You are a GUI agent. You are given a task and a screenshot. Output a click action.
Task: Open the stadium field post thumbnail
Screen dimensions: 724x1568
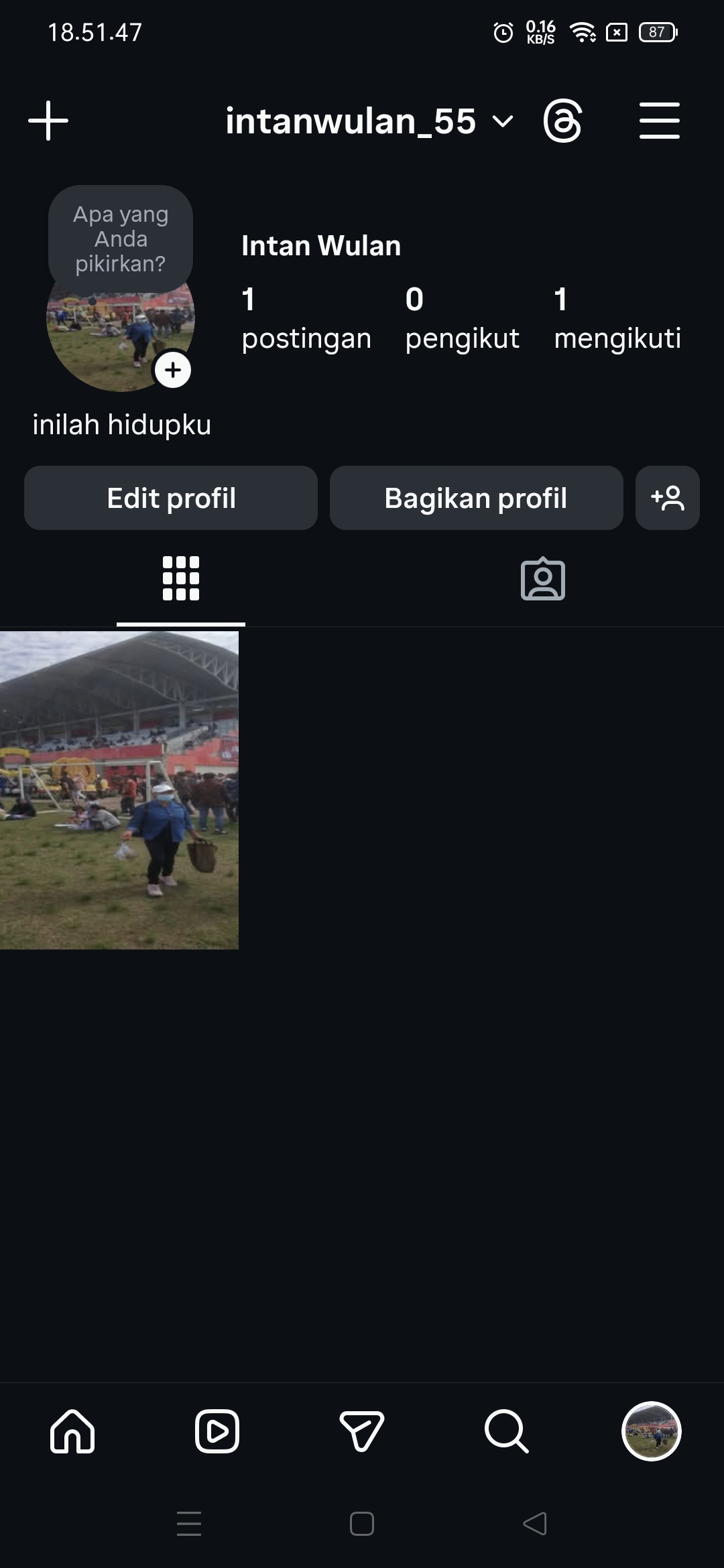[119, 790]
